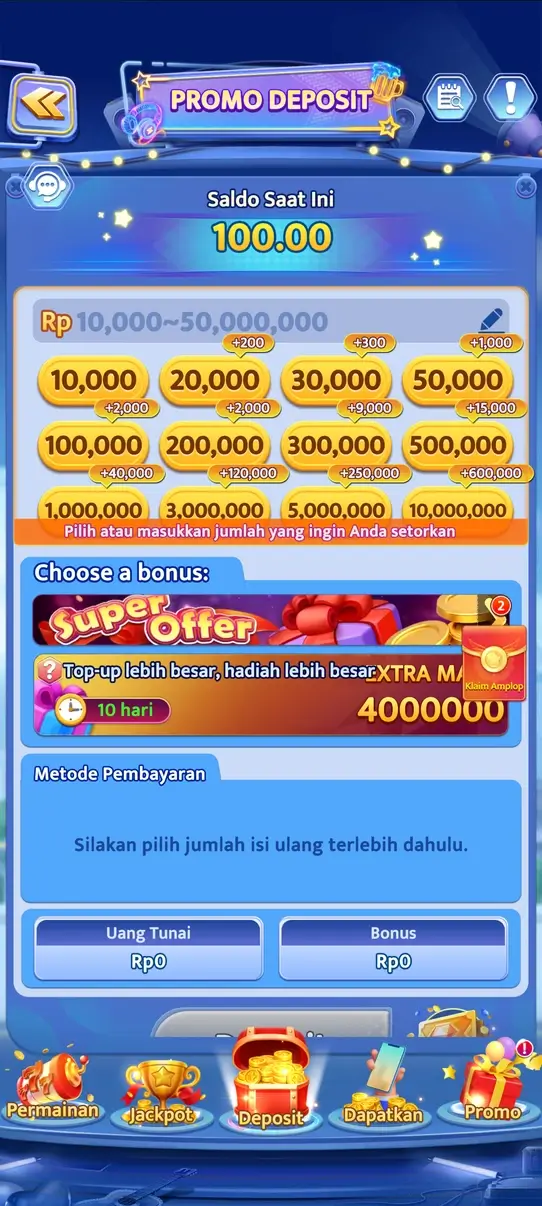Open the exclamation info icon
This screenshot has width=542, height=1206.
click(511, 98)
